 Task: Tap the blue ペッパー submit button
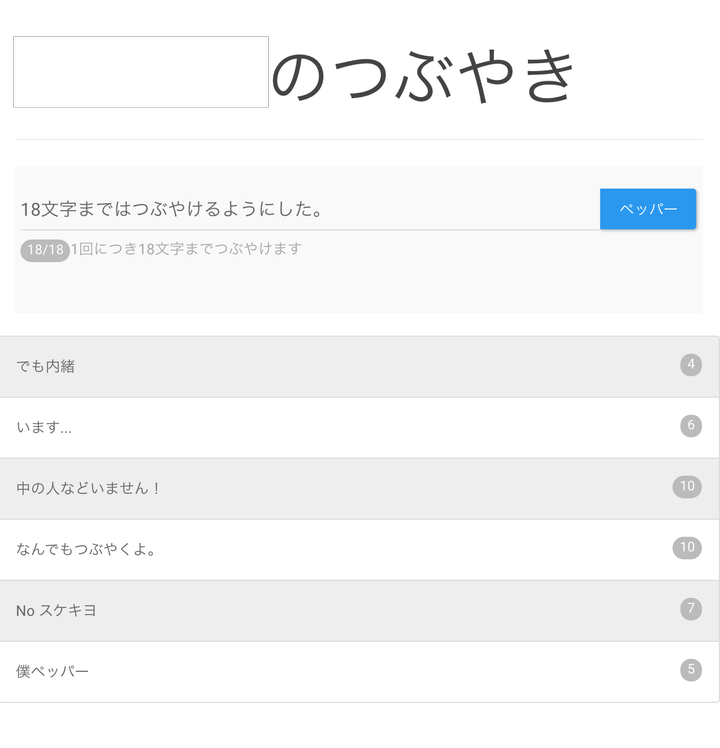(647, 209)
